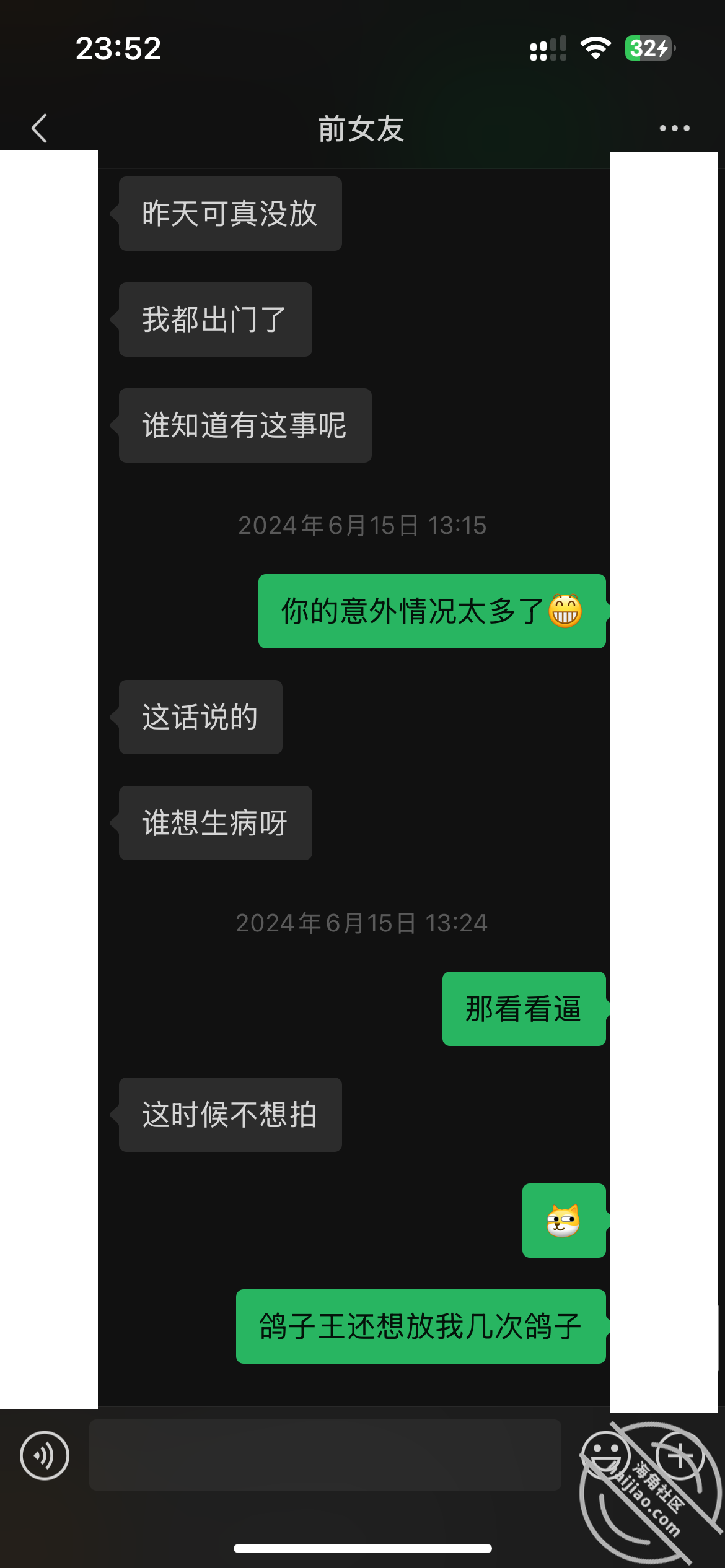Viewport: 725px width, 1568px height.
Task: Open the plus attachment menu
Action: (x=680, y=1455)
